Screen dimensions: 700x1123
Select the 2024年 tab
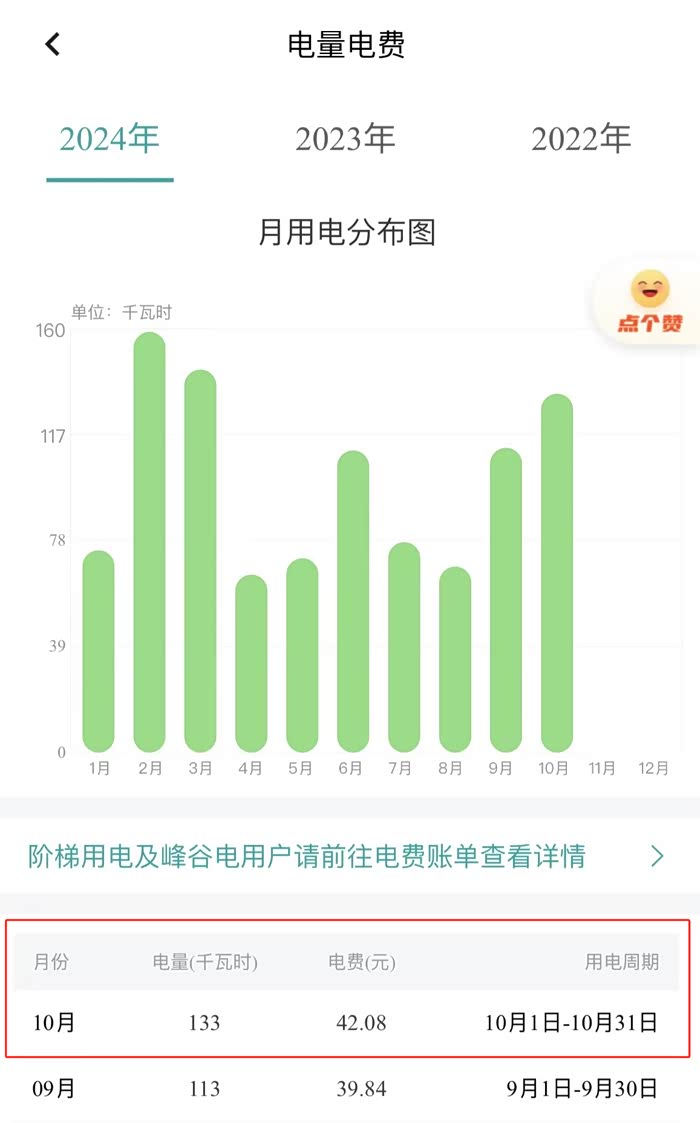(109, 138)
